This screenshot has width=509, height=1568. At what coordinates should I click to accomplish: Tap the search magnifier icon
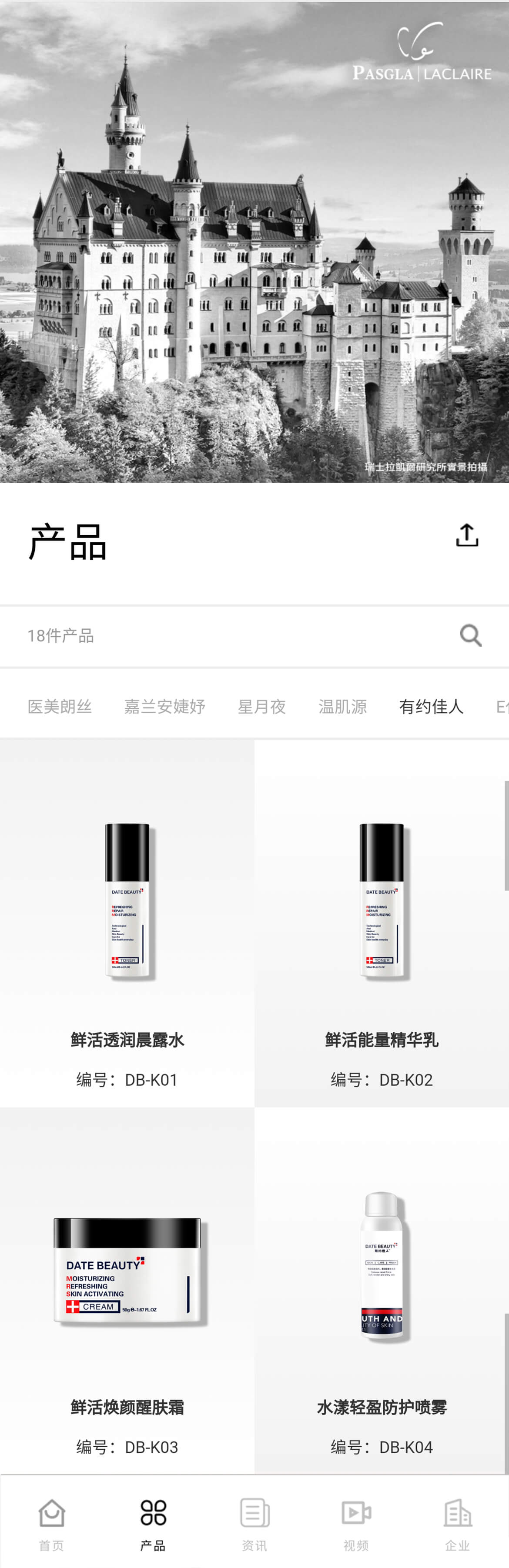(x=470, y=635)
